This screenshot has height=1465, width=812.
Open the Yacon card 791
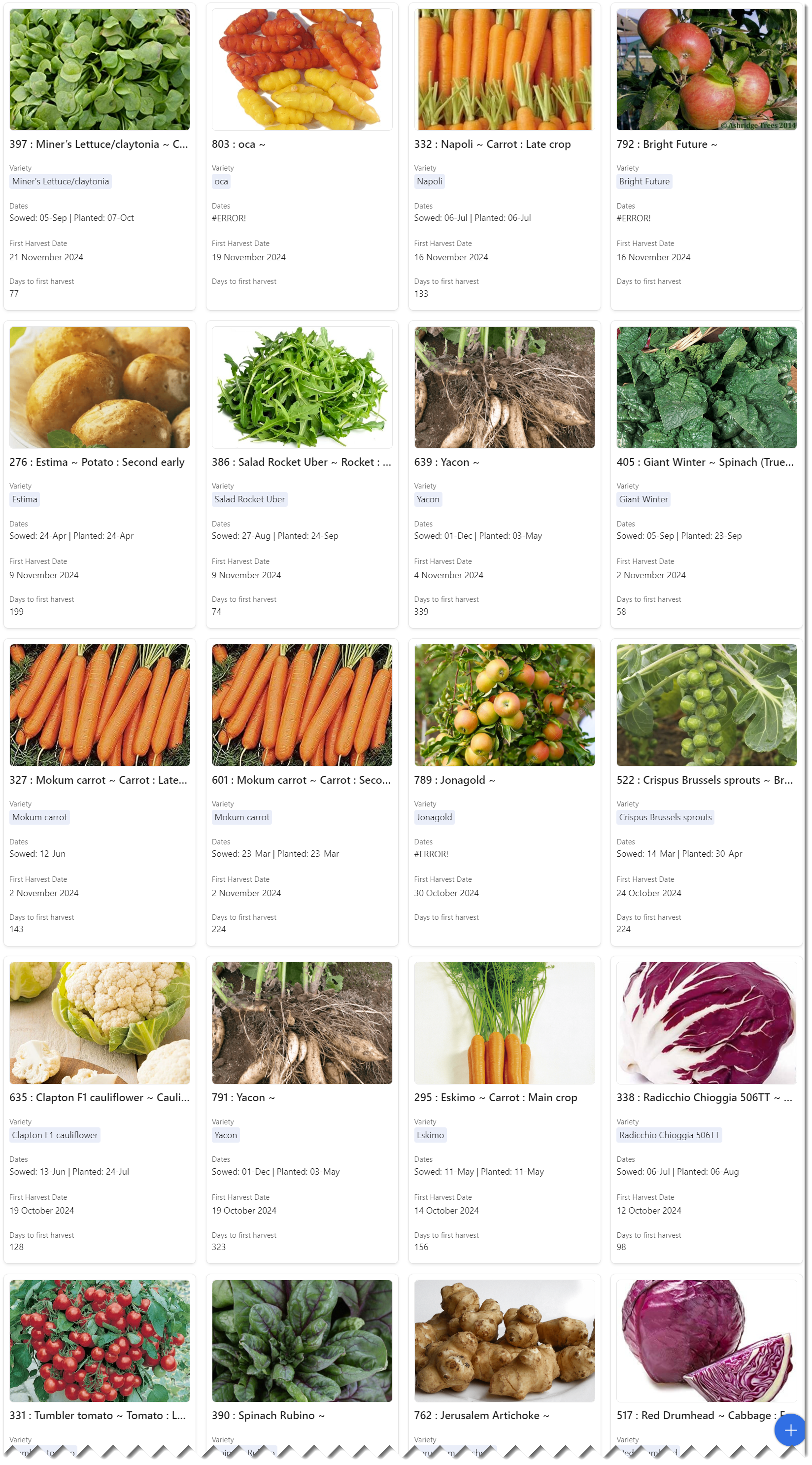[243, 1098]
